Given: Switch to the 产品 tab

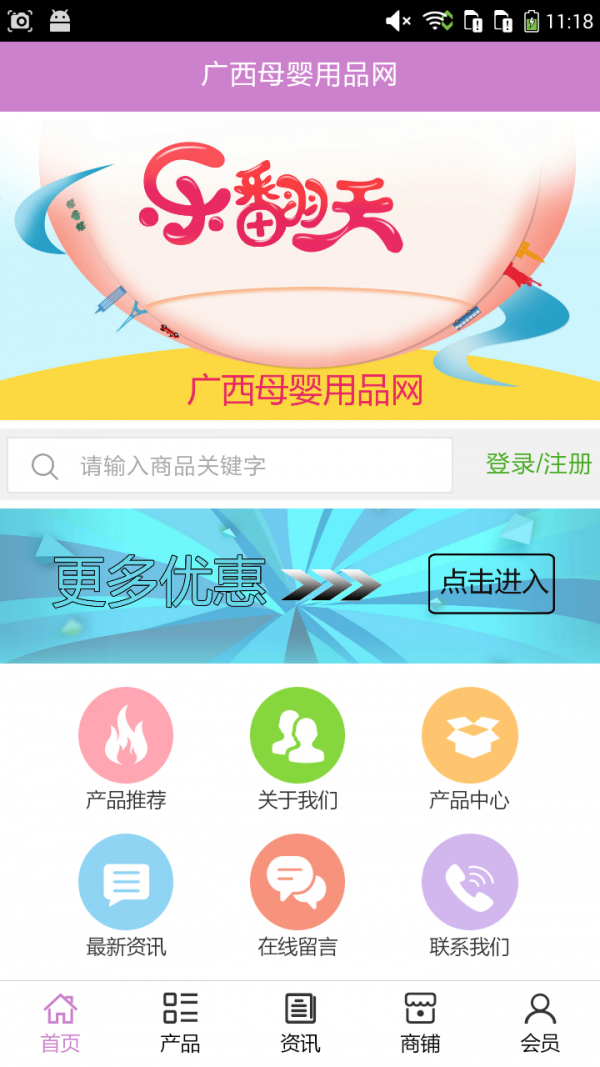Looking at the screenshot, I should pyautogui.click(x=180, y=1023).
